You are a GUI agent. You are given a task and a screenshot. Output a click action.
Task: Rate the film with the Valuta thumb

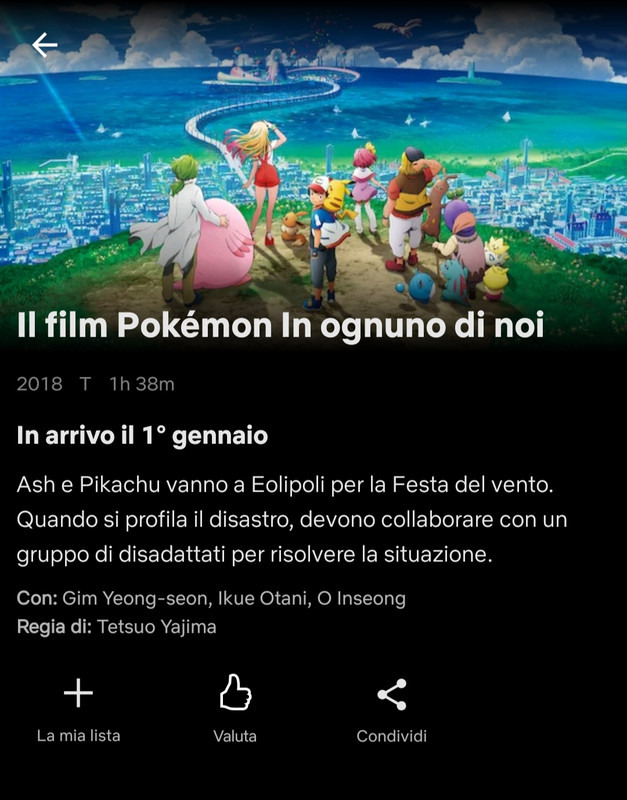[235, 694]
